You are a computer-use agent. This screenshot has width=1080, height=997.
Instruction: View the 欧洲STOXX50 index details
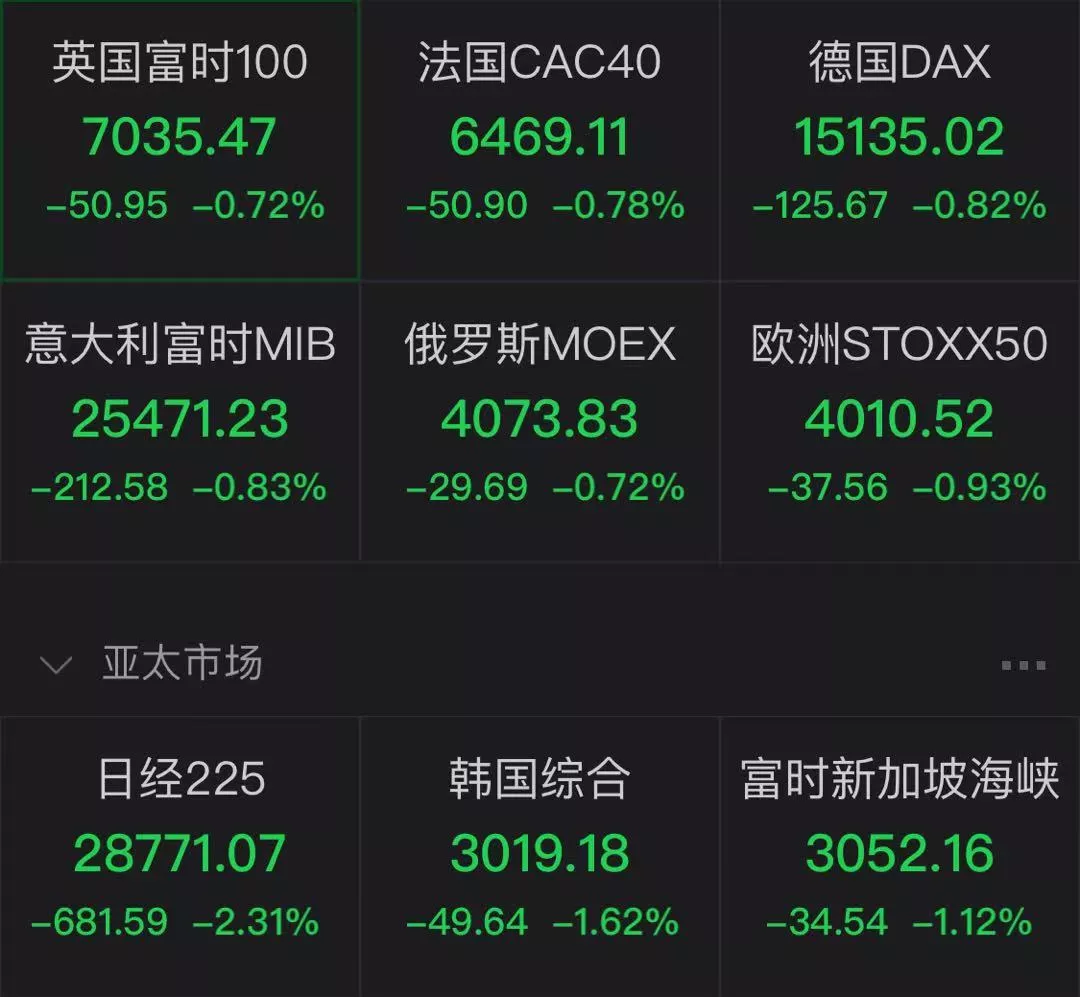900,420
